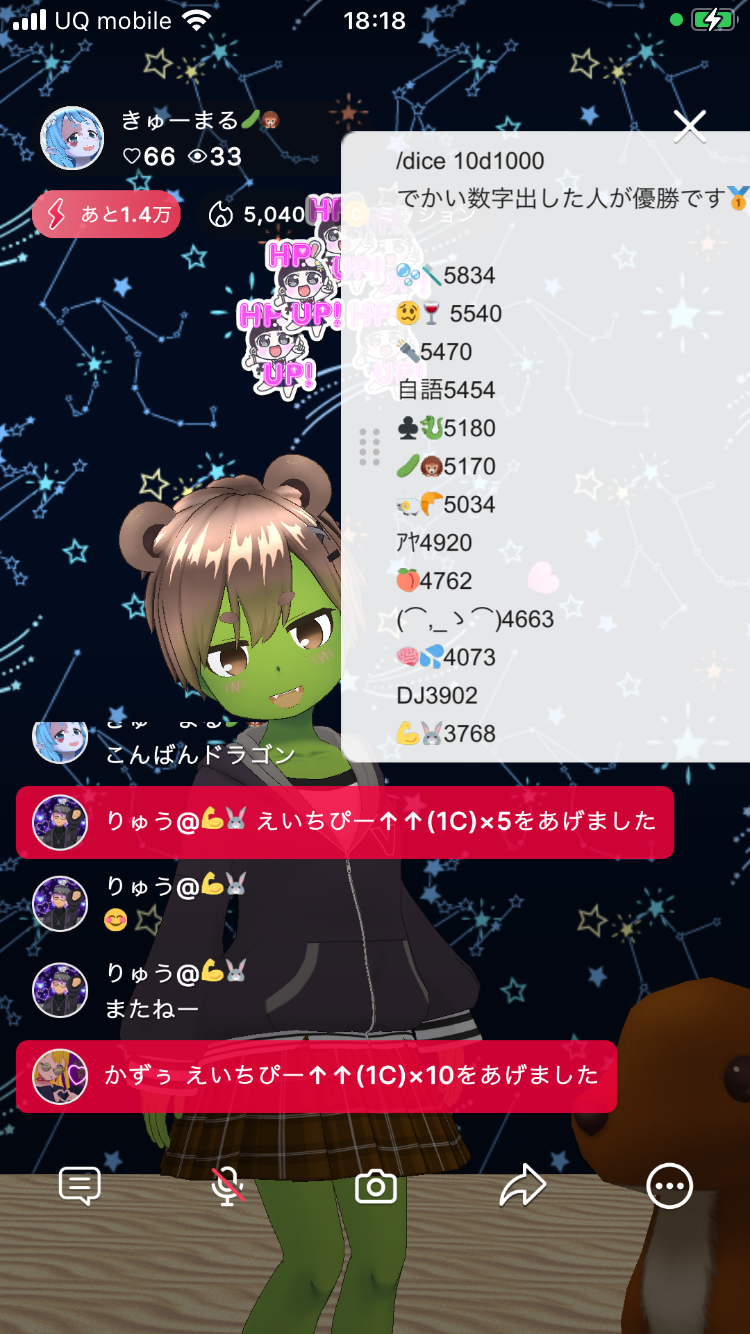Screen dimensions: 750x1334
Task: Open streamer きゅーまる's profile avatar
Action: tap(72, 138)
